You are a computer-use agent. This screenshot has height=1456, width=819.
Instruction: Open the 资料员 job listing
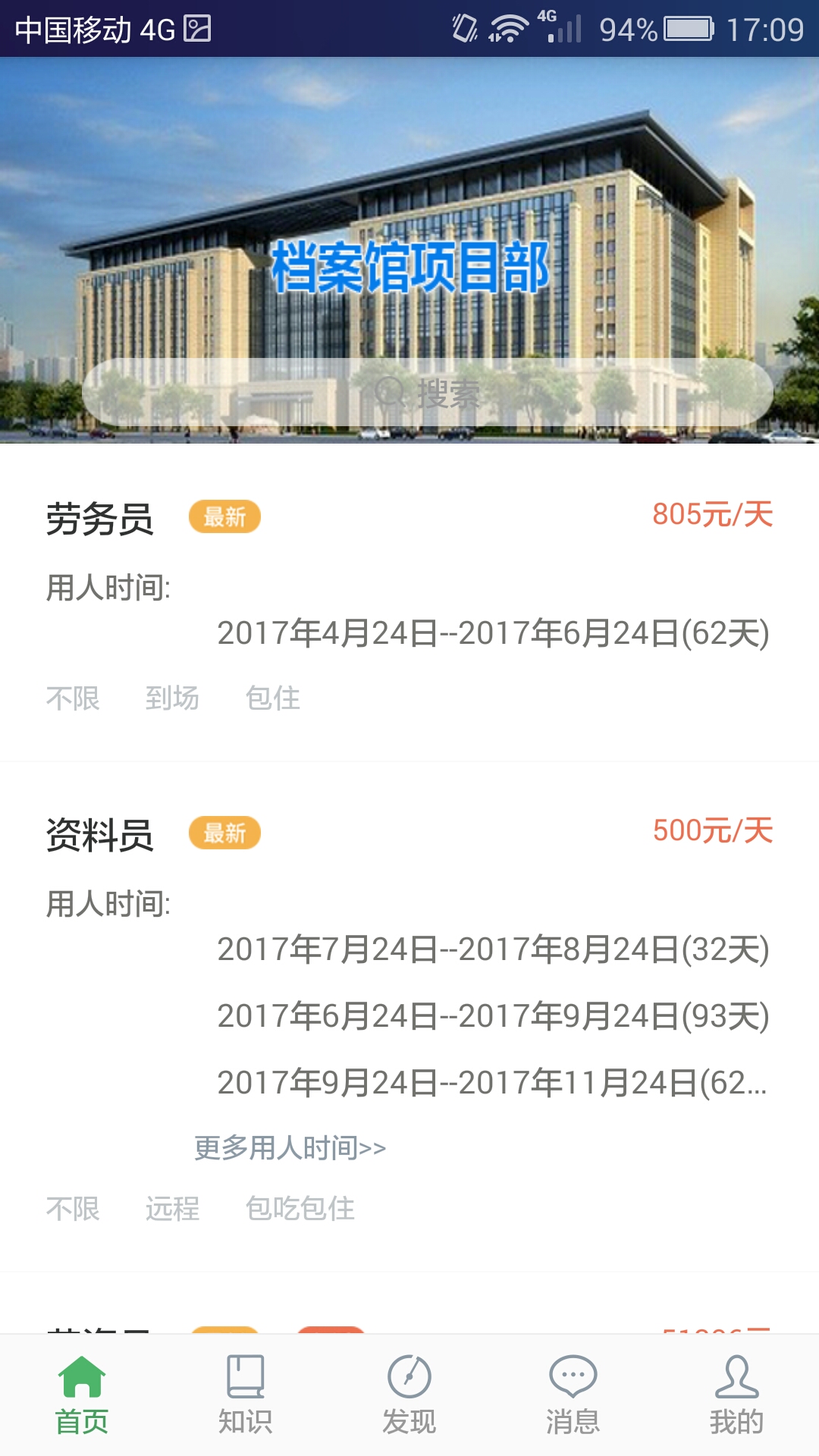point(100,836)
